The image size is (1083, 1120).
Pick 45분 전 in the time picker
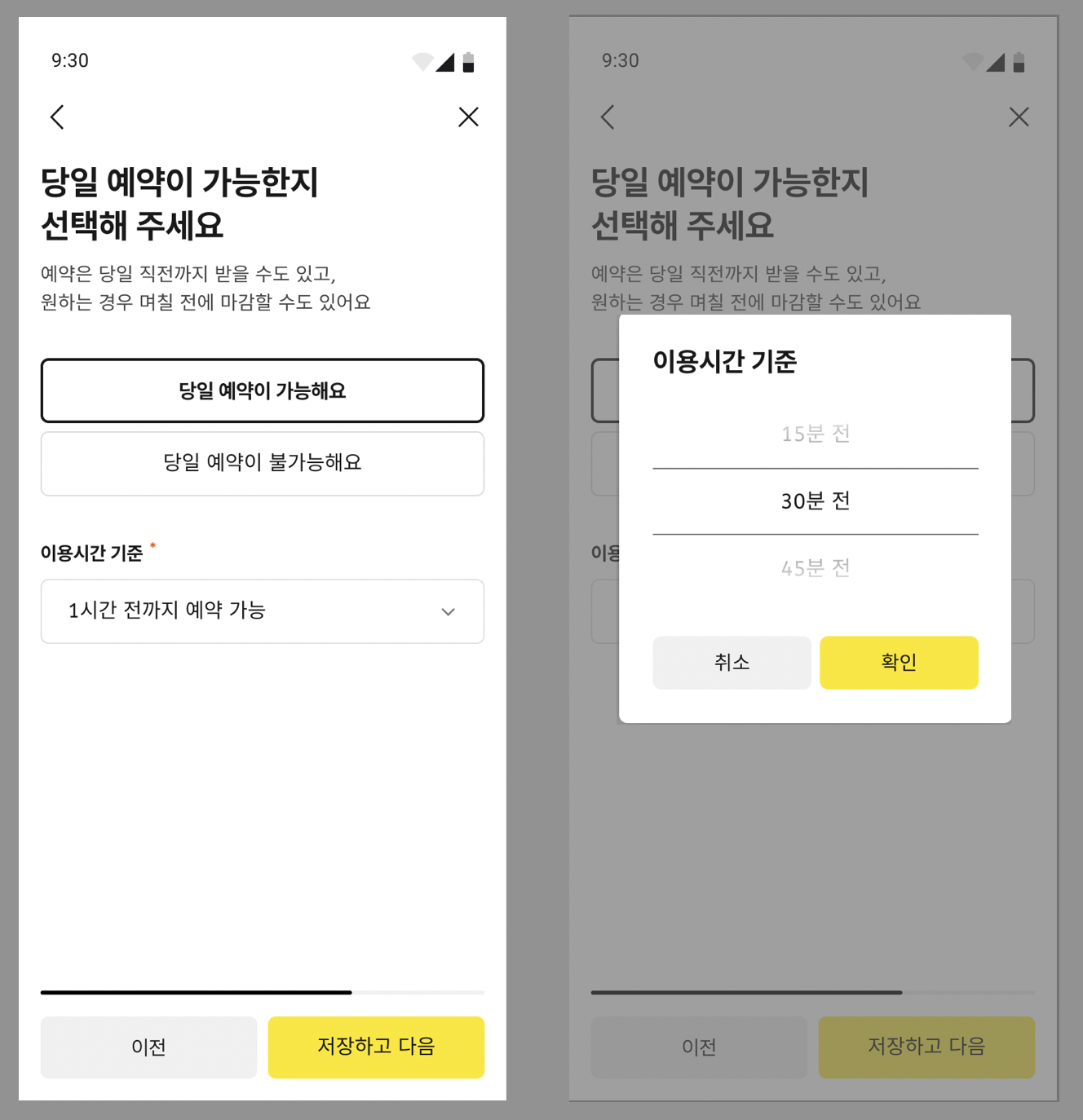click(815, 567)
